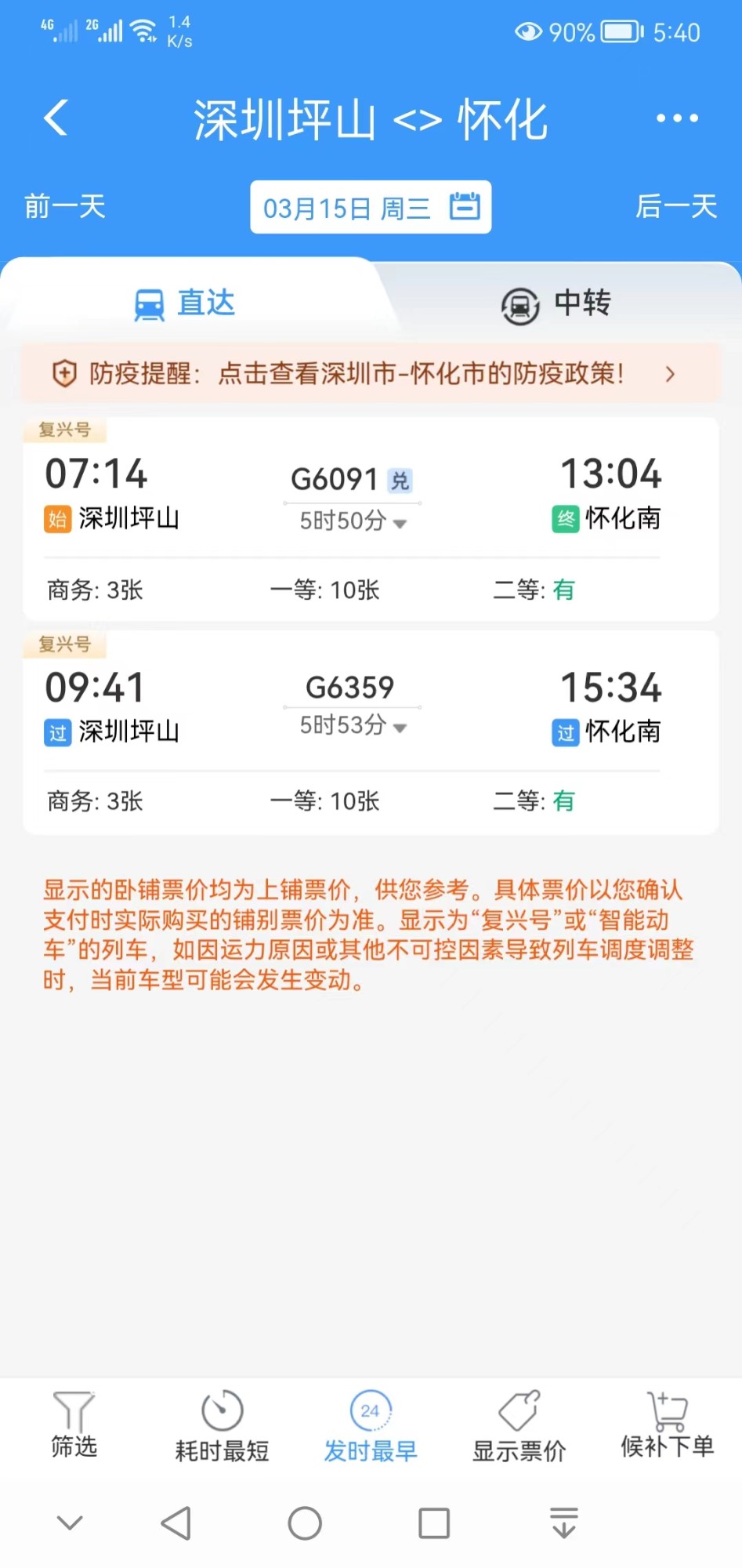This screenshot has width=742, height=1568.
Task: Sort by earliest departure (发时最早)
Action: pos(371,1428)
